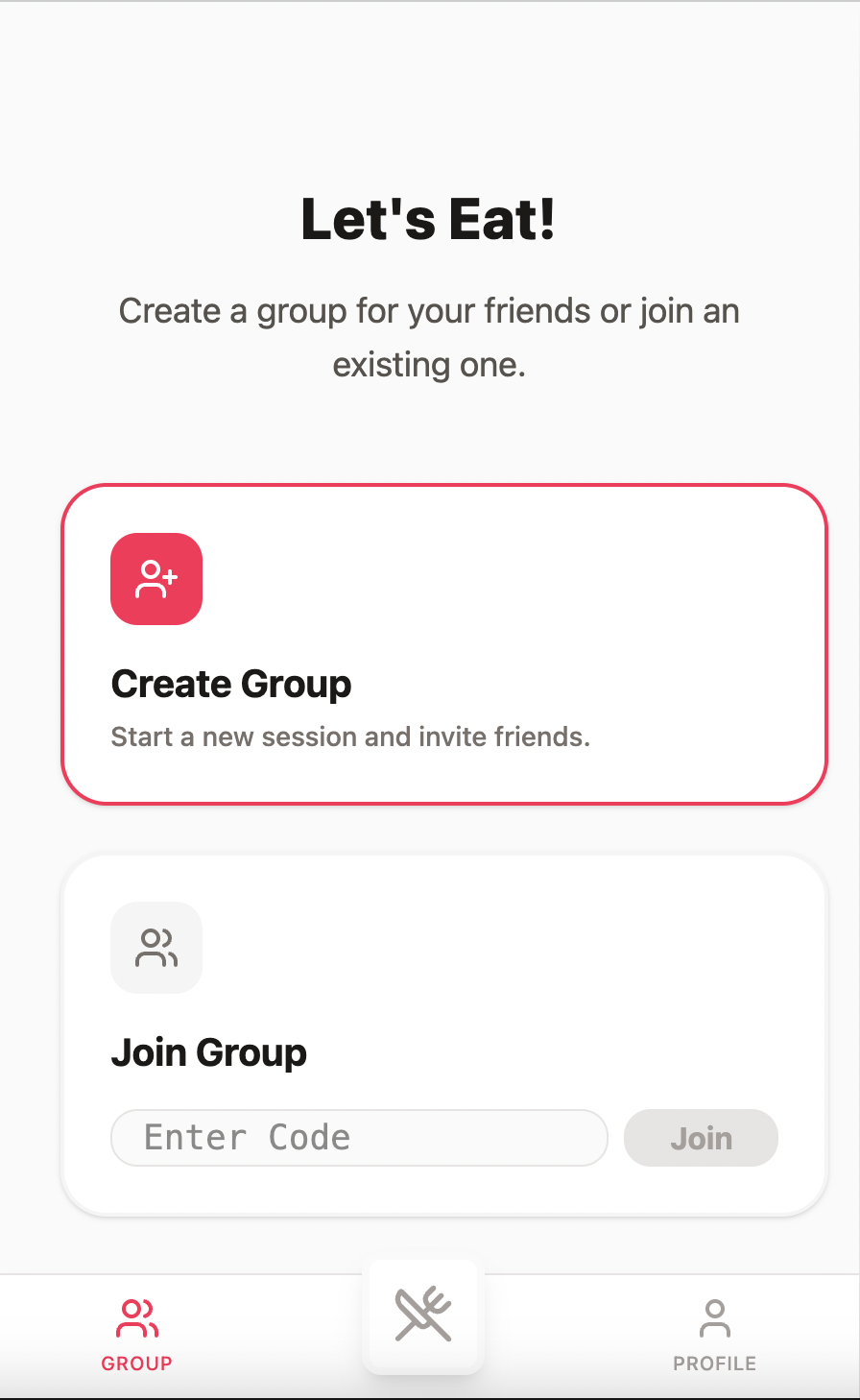Open the Create Group card

tap(444, 644)
